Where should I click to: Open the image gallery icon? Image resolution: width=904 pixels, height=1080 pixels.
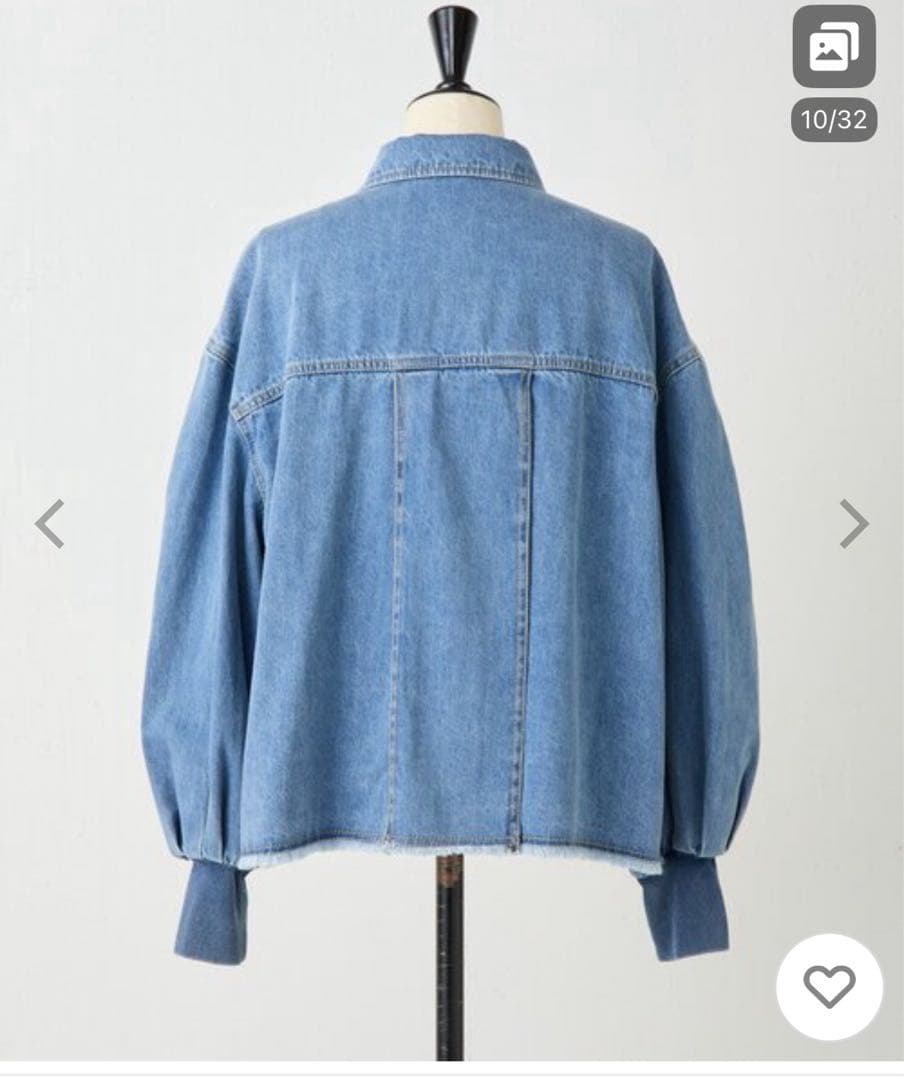click(x=834, y=48)
